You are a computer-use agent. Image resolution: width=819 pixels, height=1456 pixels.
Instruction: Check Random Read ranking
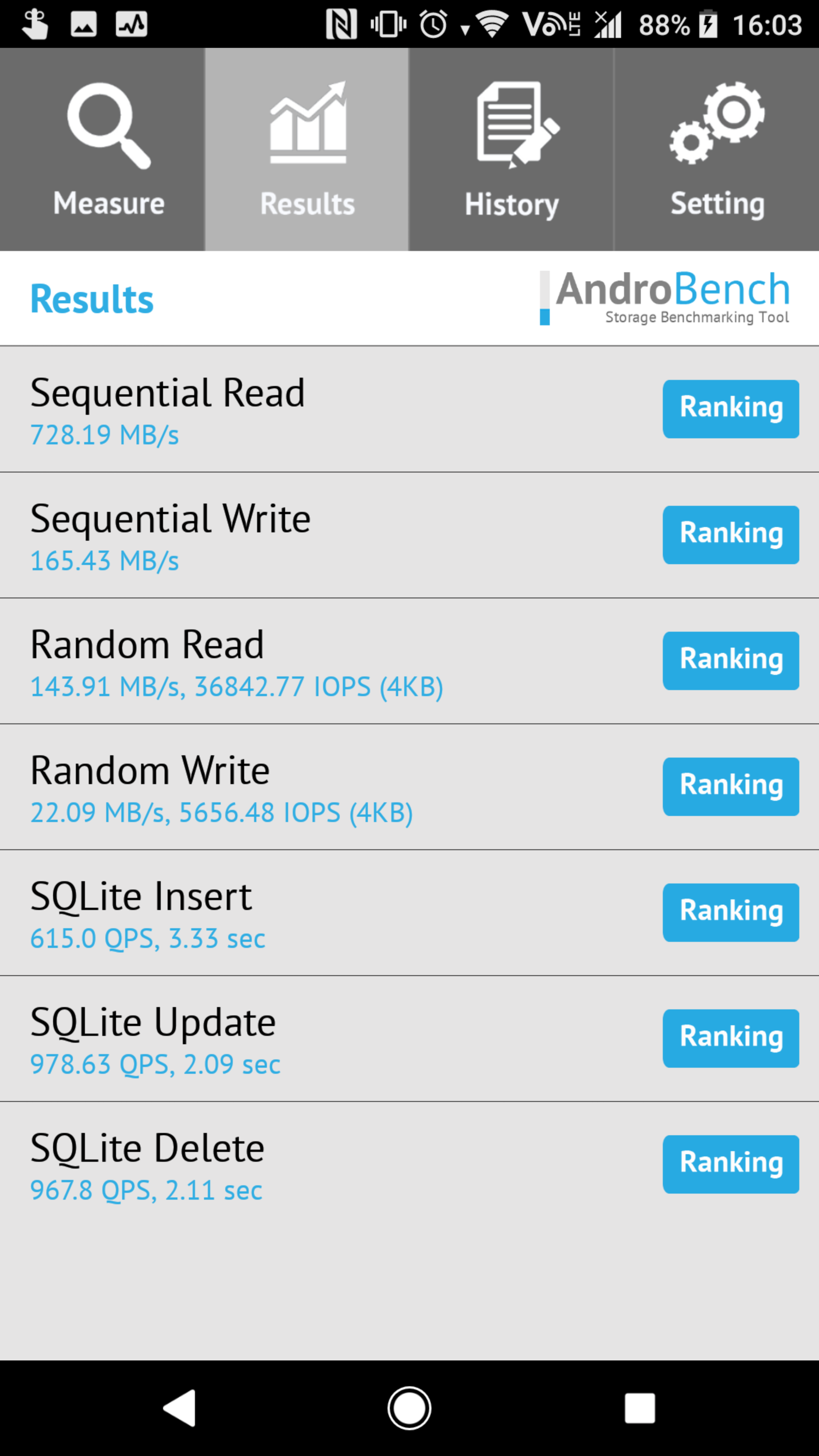(x=730, y=661)
